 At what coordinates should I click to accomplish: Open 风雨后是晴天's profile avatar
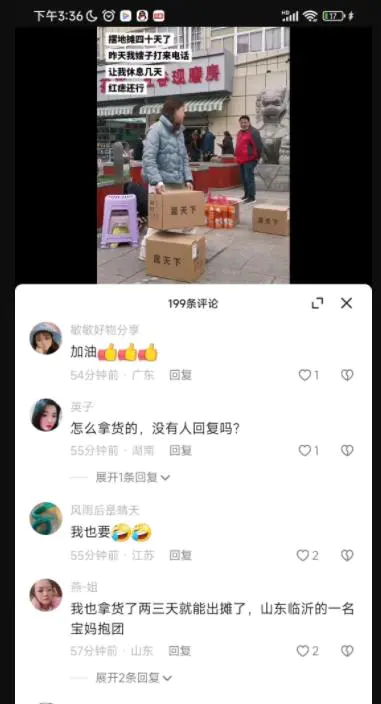pos(45,518)
